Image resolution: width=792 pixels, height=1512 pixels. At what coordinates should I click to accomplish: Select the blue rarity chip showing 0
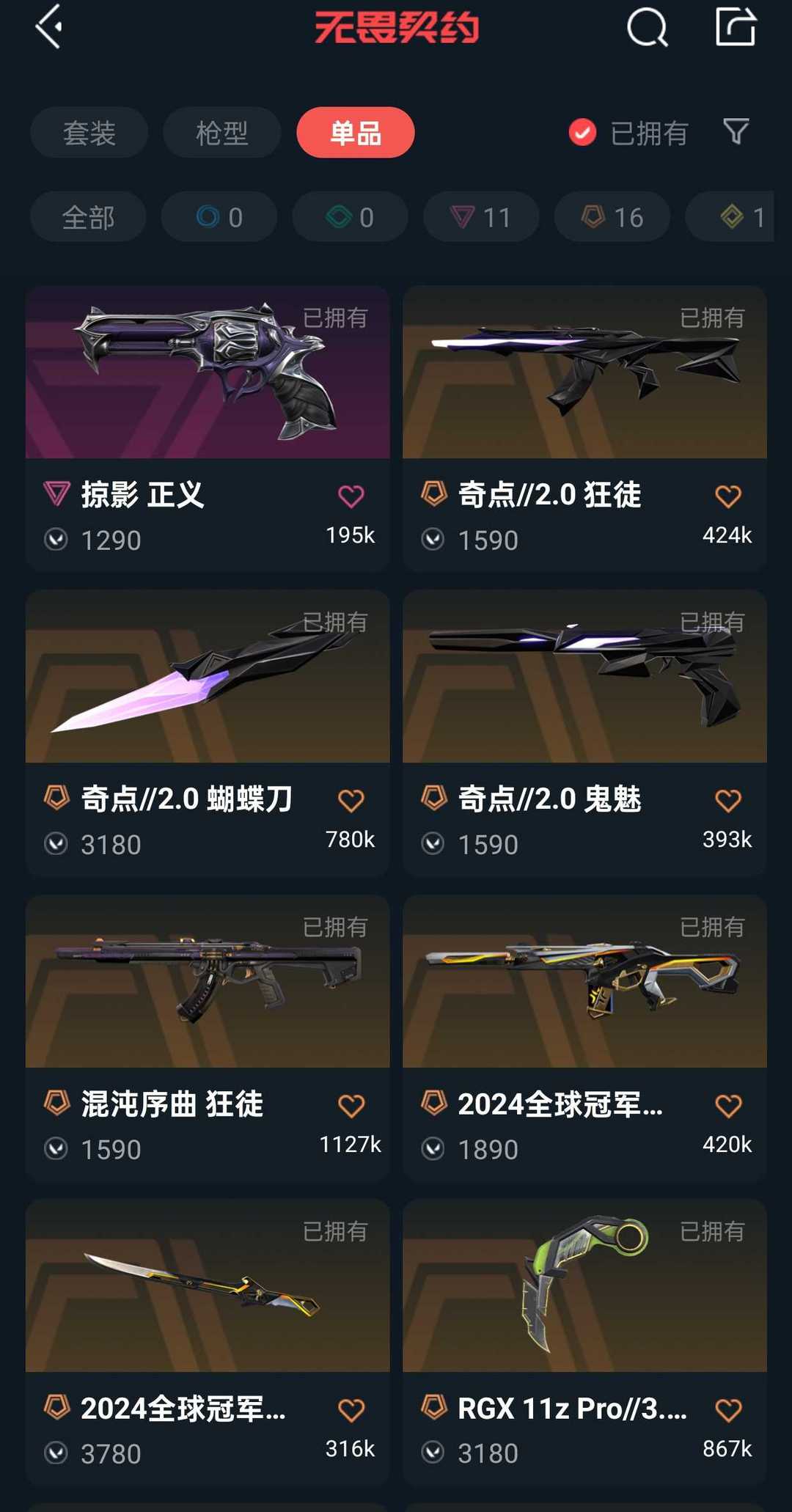point(219,217)
